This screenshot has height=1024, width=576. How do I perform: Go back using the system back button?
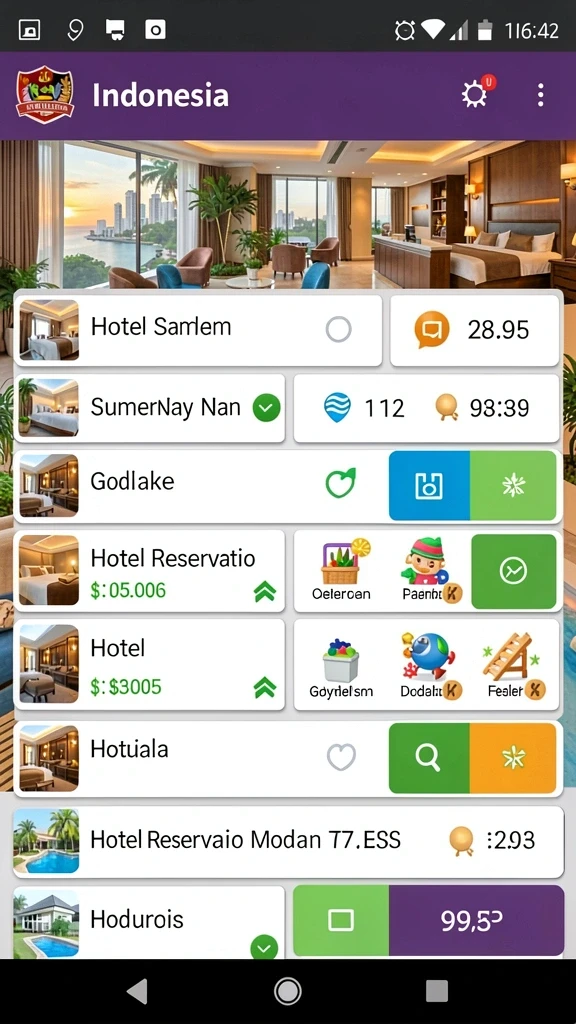coord(137,991)
